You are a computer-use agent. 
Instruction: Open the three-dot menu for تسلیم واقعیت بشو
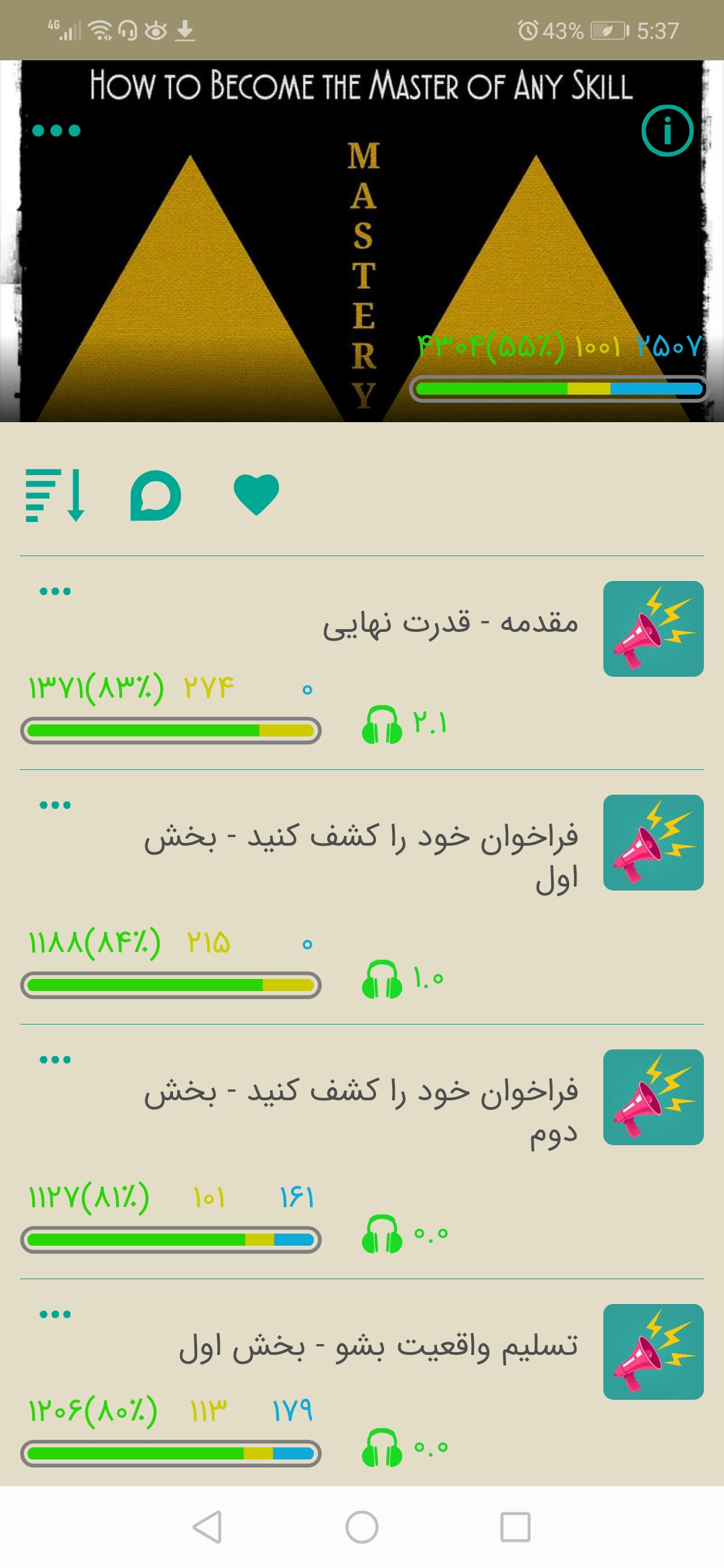pos(55,1314)
